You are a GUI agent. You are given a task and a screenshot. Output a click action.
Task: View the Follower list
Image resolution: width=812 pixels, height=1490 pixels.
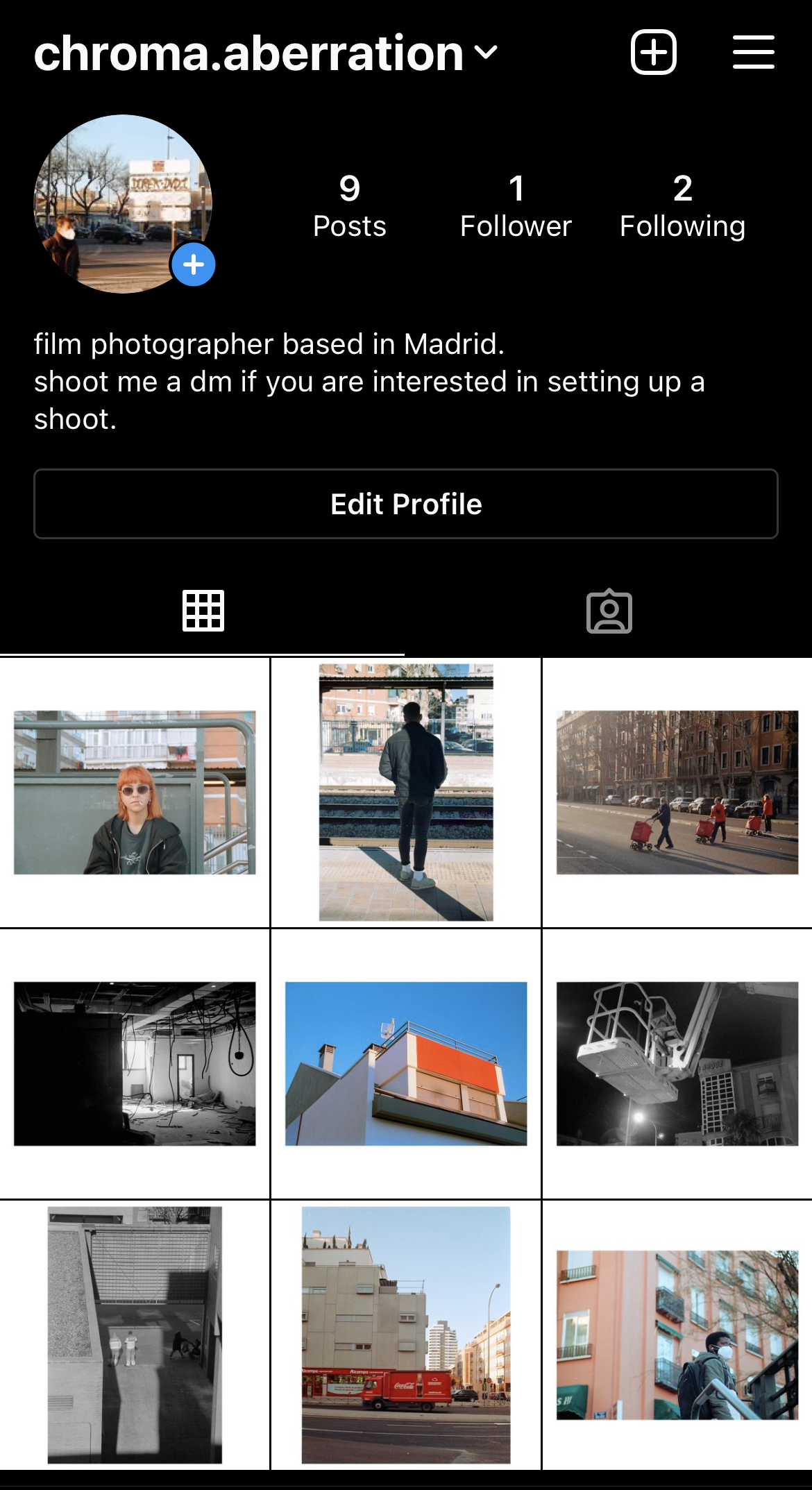[516, 206]
